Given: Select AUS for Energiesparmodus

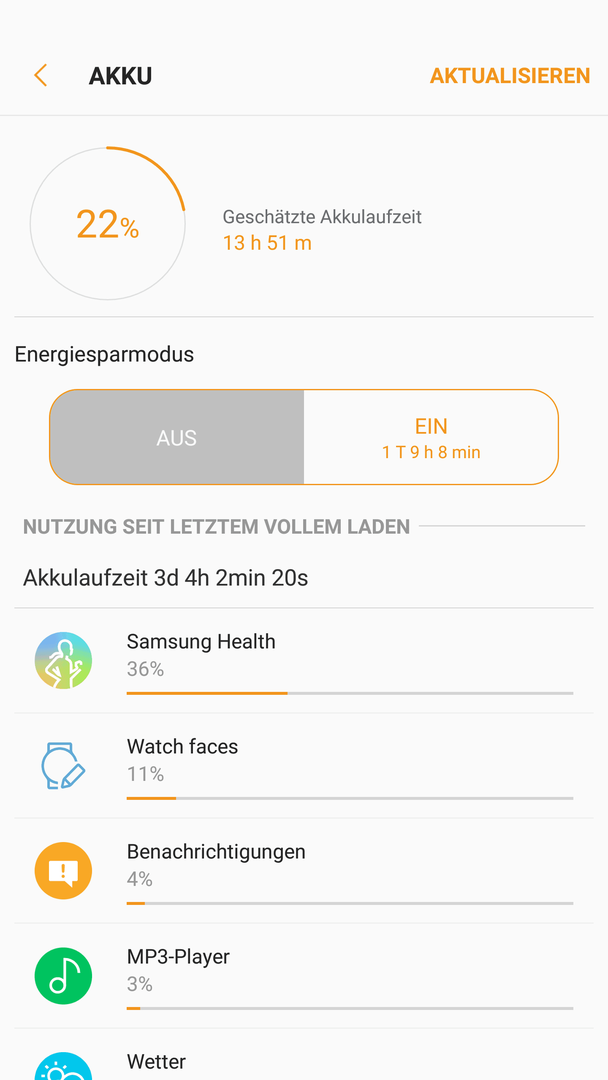Looking at the screenshot, I should (177, 437).
